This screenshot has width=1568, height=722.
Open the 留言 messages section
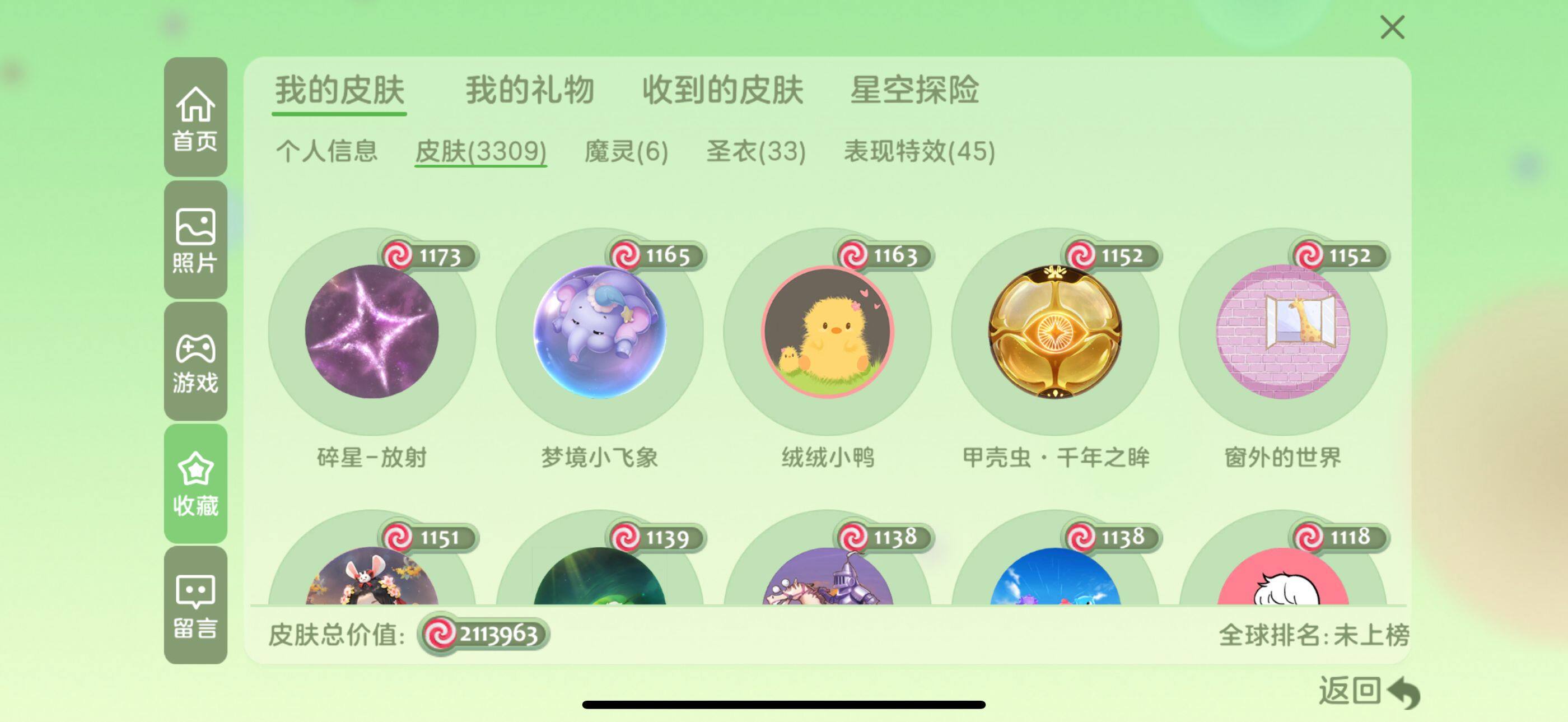(x=195, y=605)
